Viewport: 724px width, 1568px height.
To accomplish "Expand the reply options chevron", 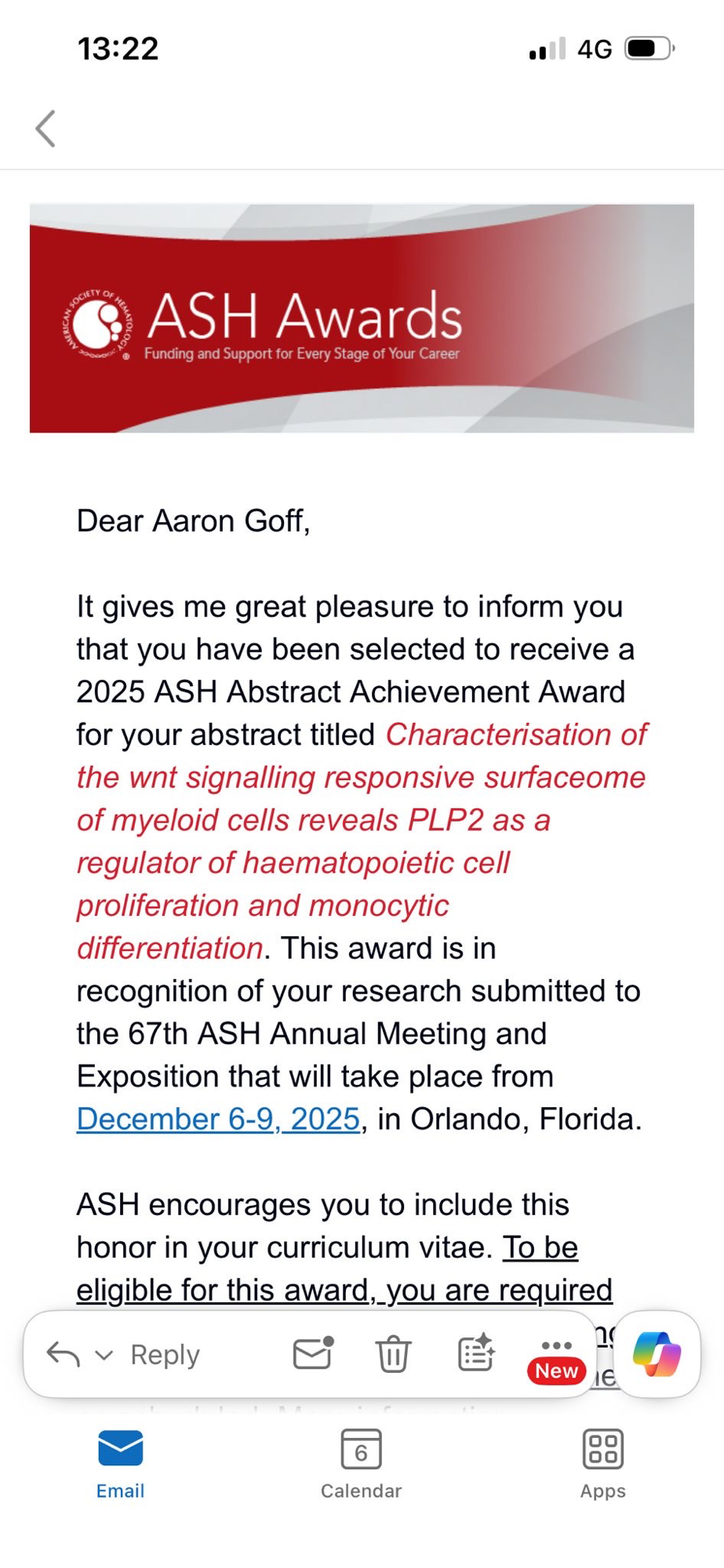I will point(104,1355).
